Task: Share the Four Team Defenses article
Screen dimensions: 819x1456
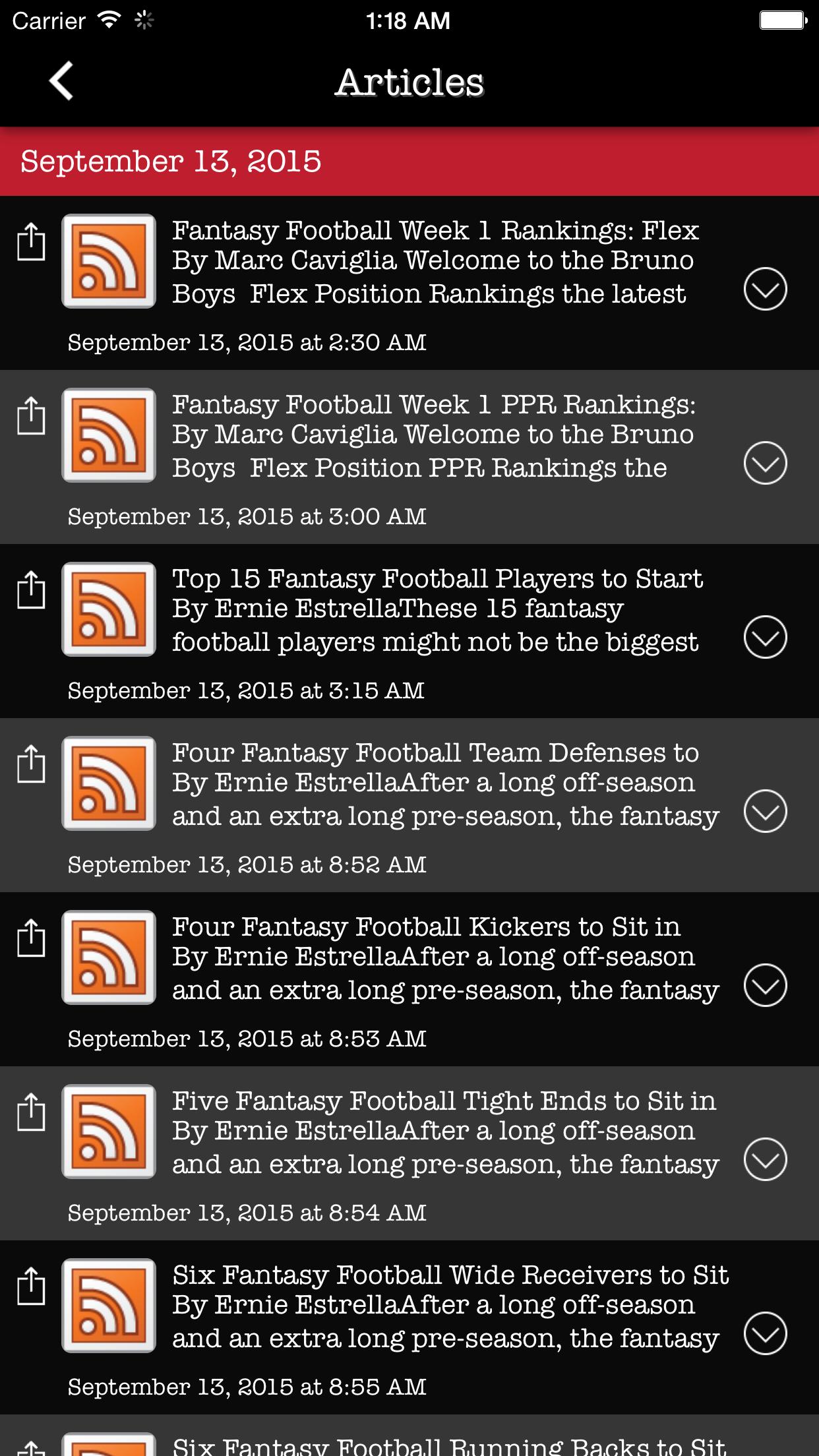Action: point(31,764)
